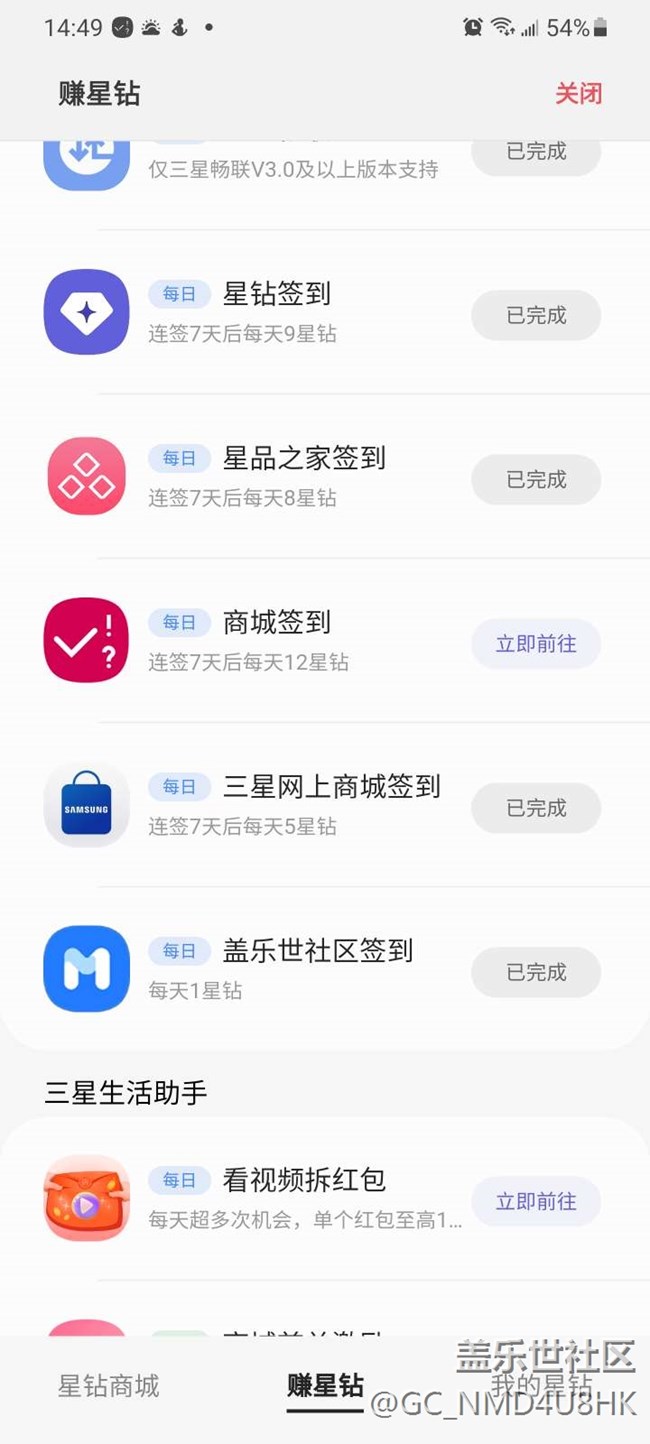
Task: Tap 已完成 button for 盖乐世社区签到
Action: [536, 972]
